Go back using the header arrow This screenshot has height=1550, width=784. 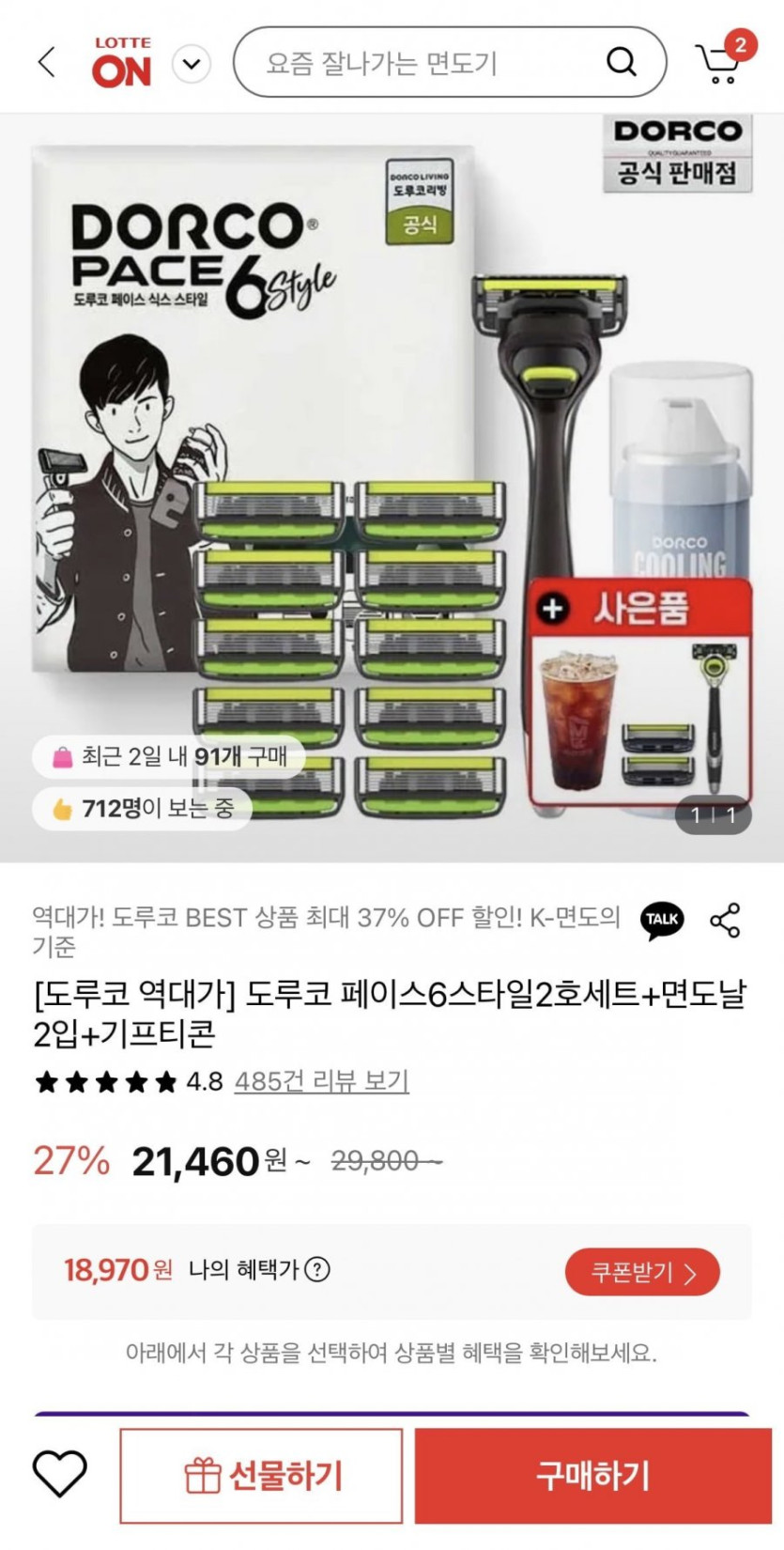47,63
